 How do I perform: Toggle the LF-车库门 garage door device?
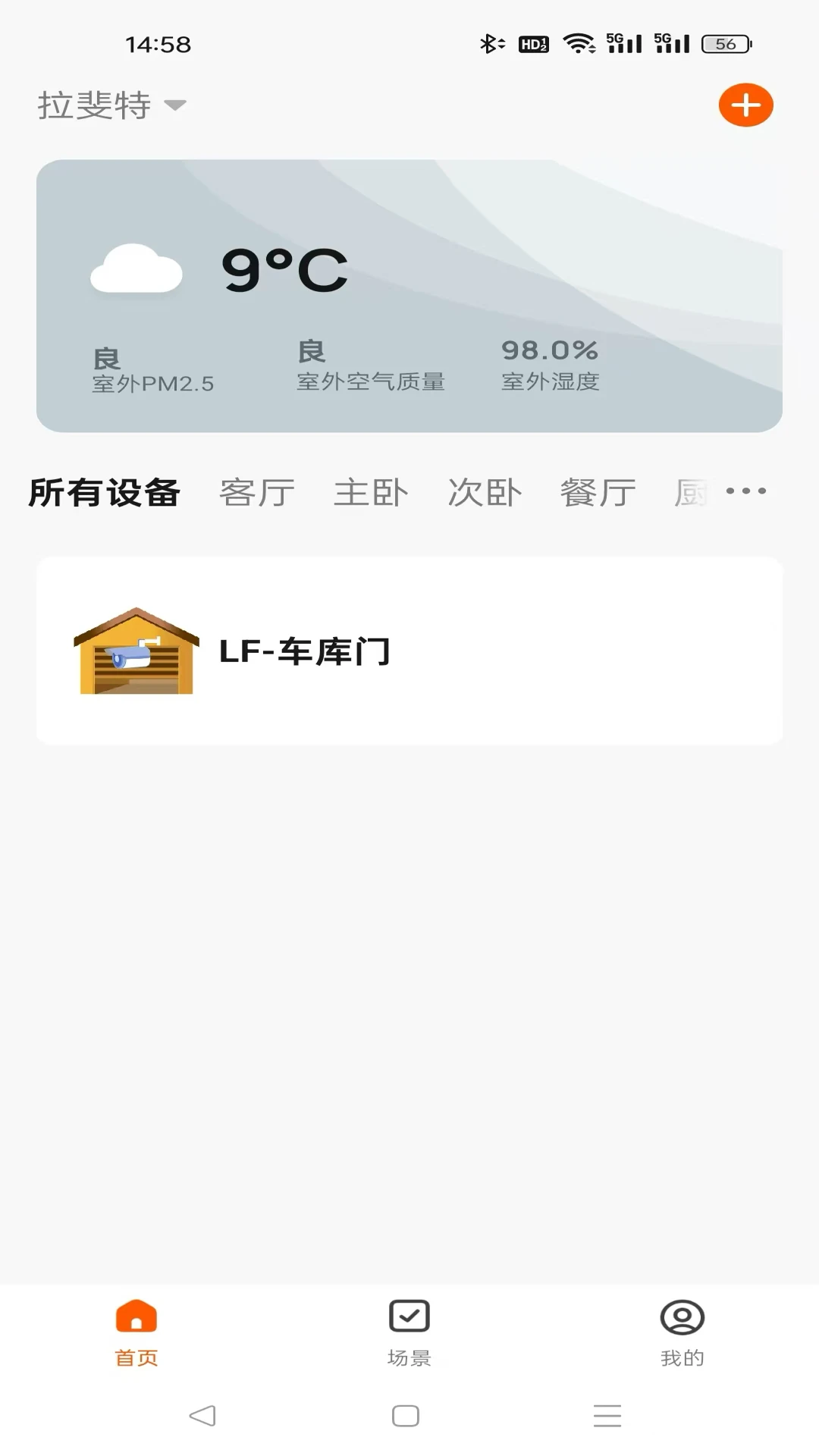(409, 651)
